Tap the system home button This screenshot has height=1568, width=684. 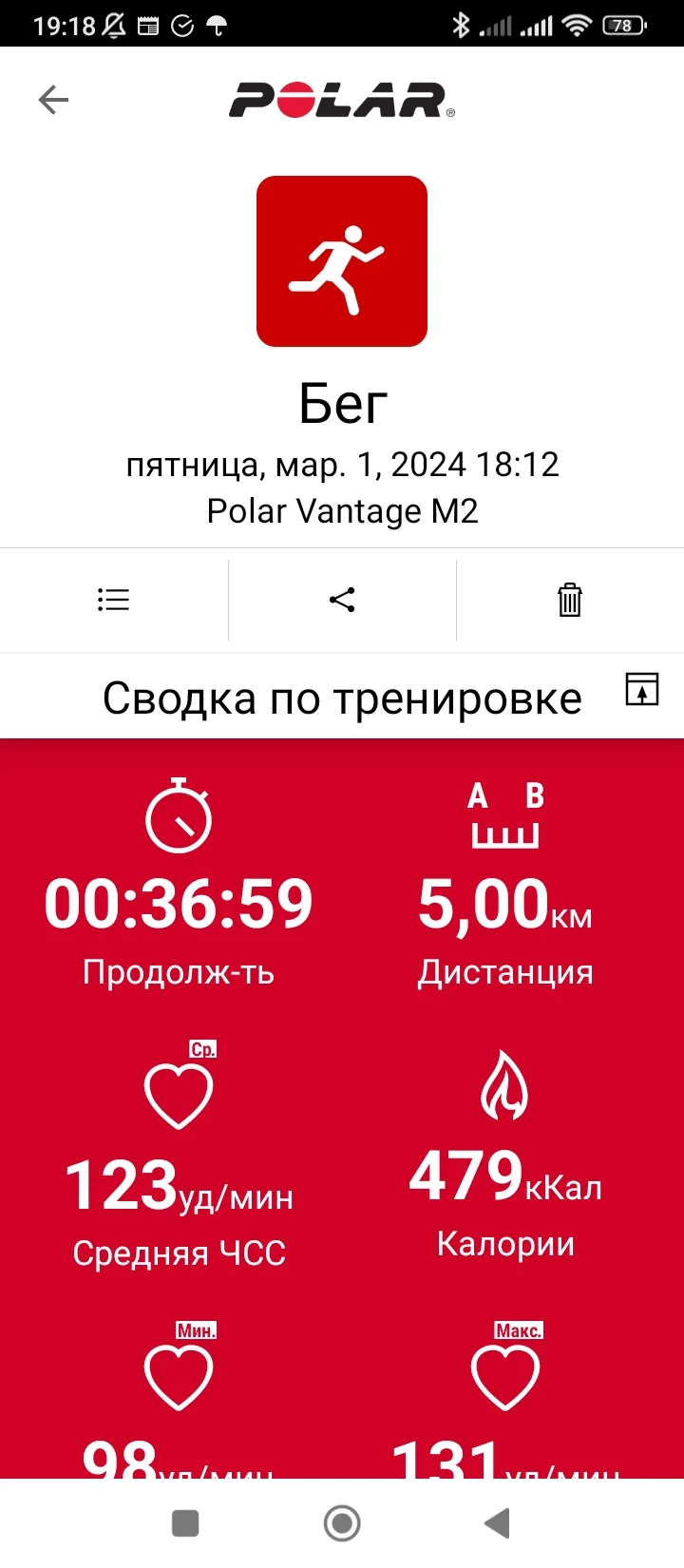pyautogui.click(x=342, y=1523)
